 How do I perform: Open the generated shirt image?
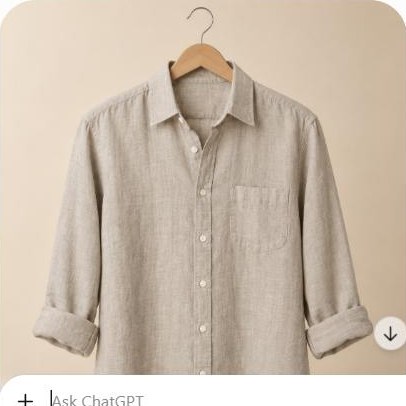point(203,187)
